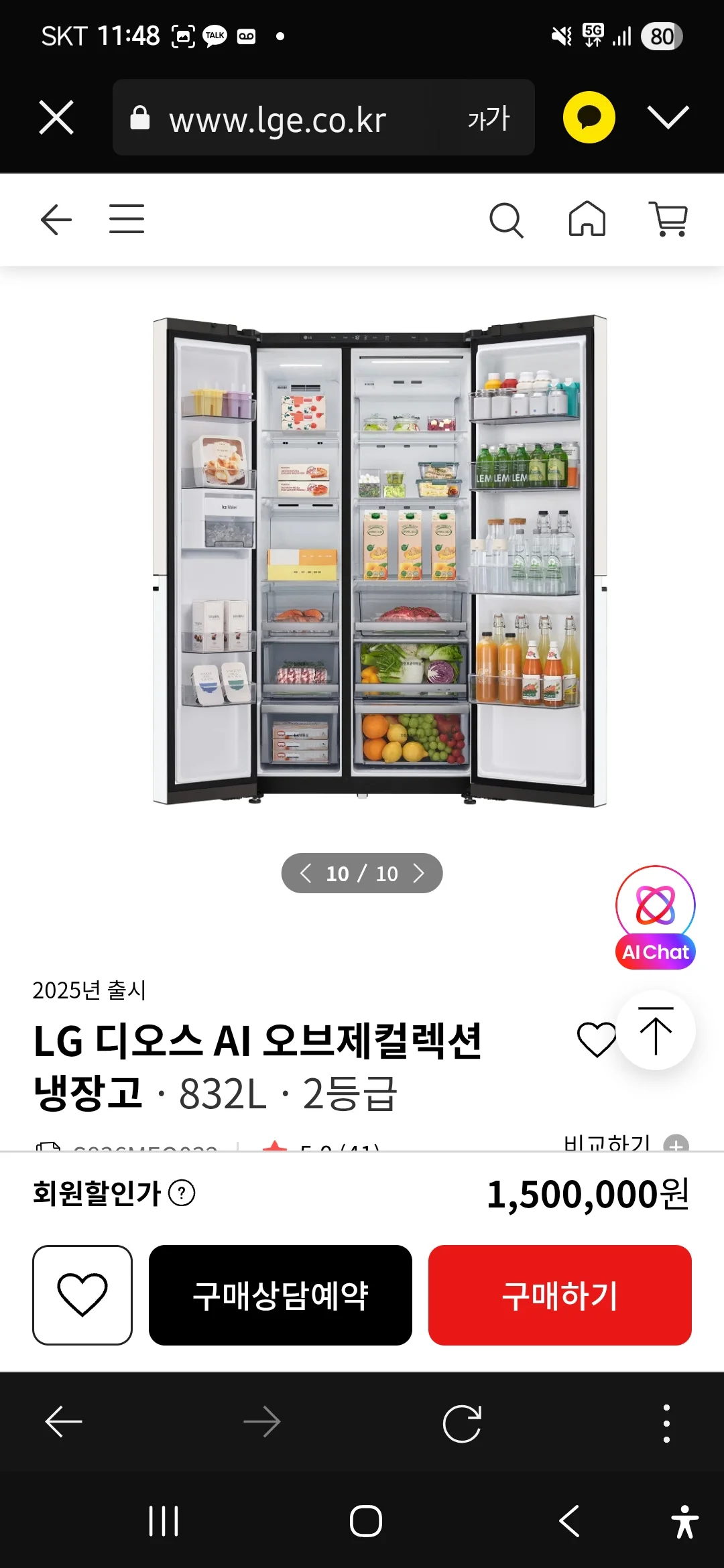Reload the page with the refresh icon
Image resolution: width=724 pixels, height=1568 pixels.
click(x=463, y=1423)
